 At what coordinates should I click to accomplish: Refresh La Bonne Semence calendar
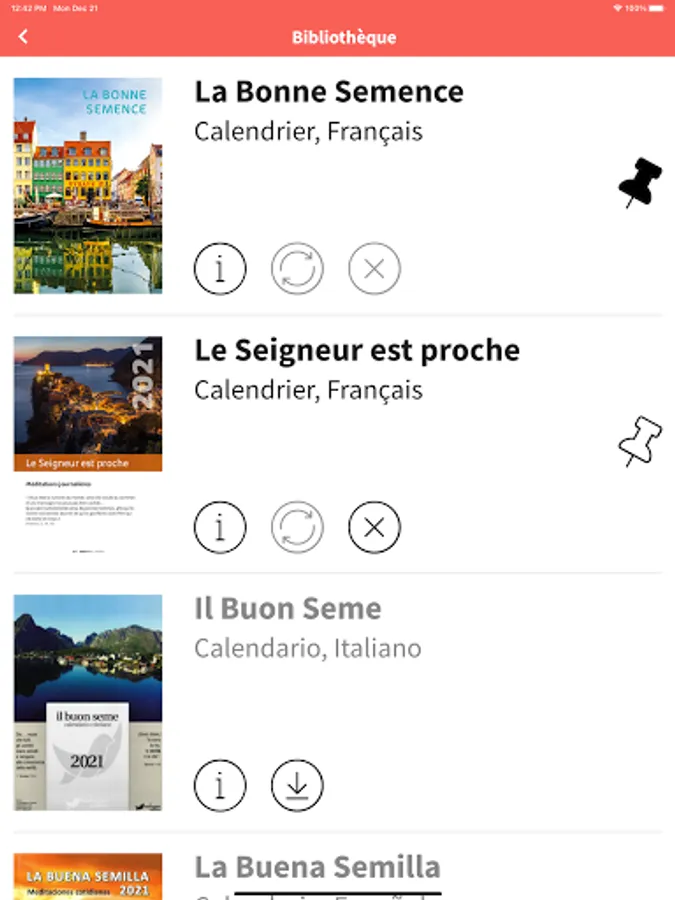(297, 268)
